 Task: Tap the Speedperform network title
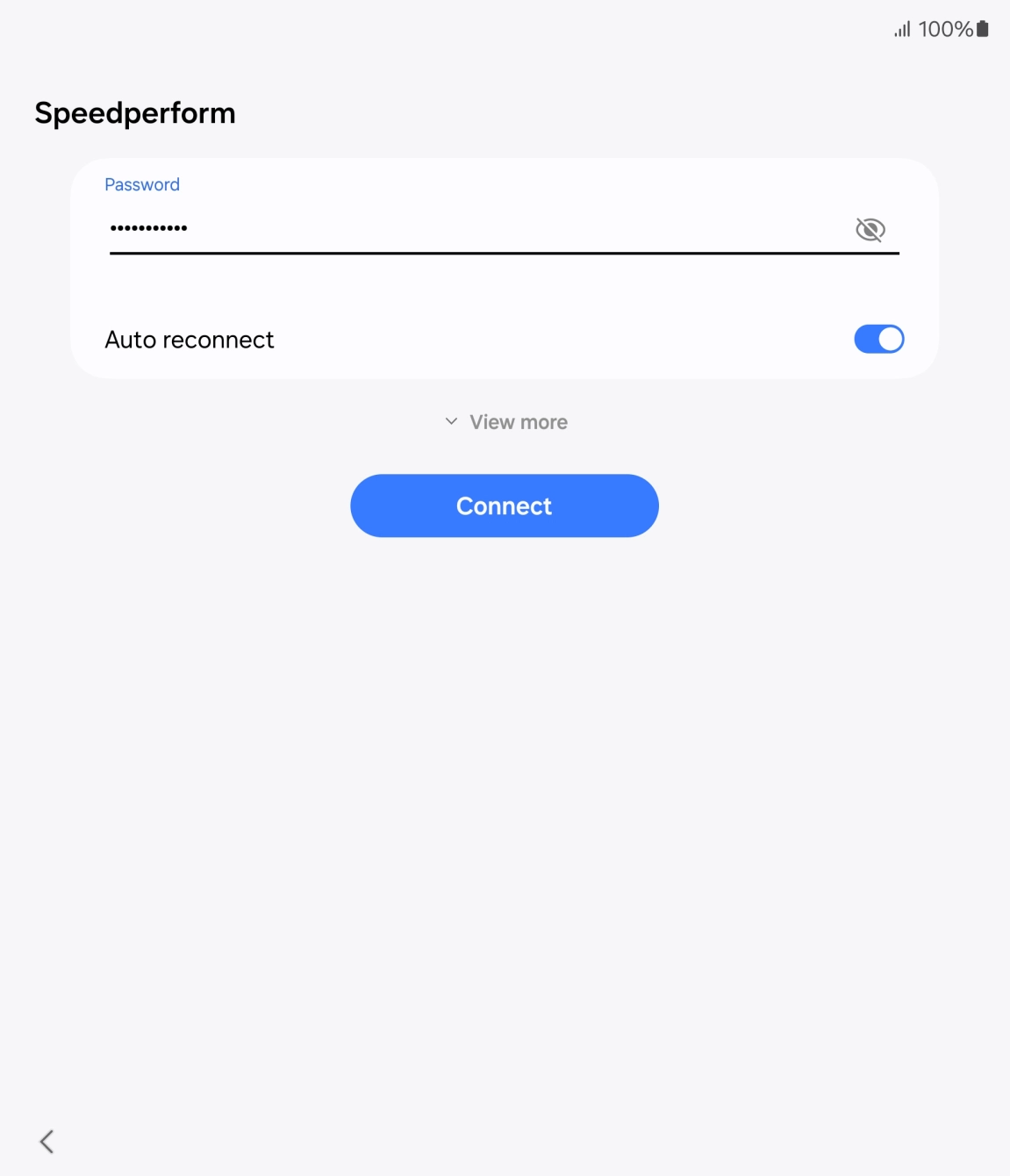[x=134, y=112]
